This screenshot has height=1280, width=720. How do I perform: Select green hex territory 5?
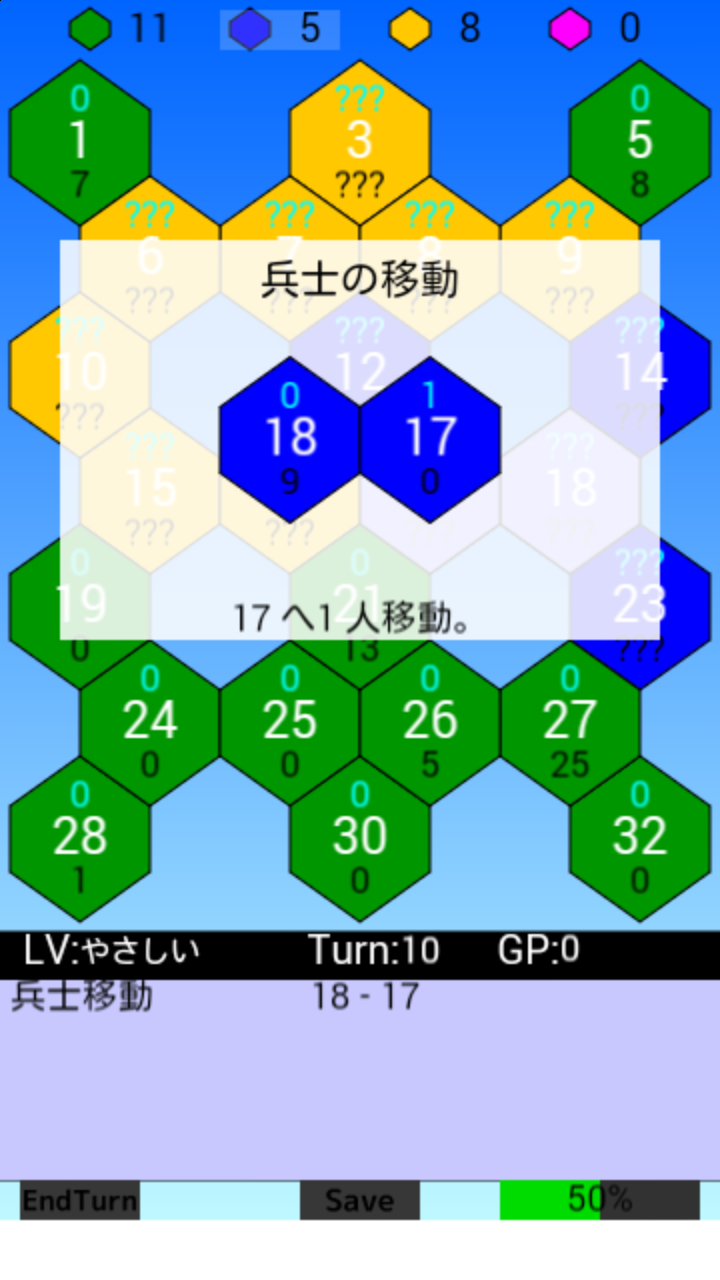click(640, 141)
